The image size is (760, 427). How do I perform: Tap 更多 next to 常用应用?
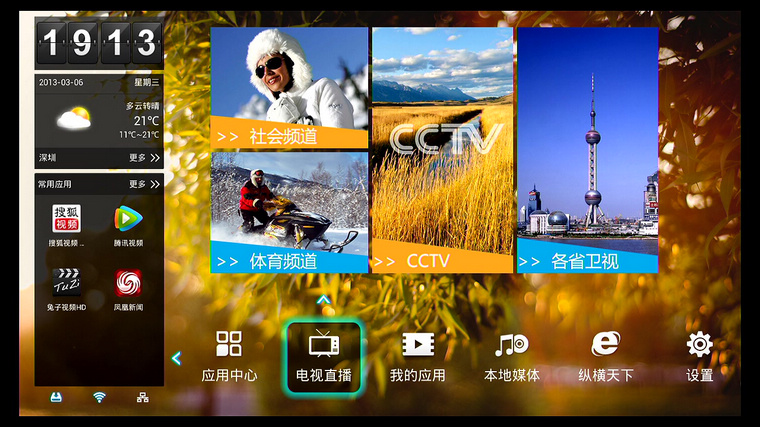coord(143,184)
